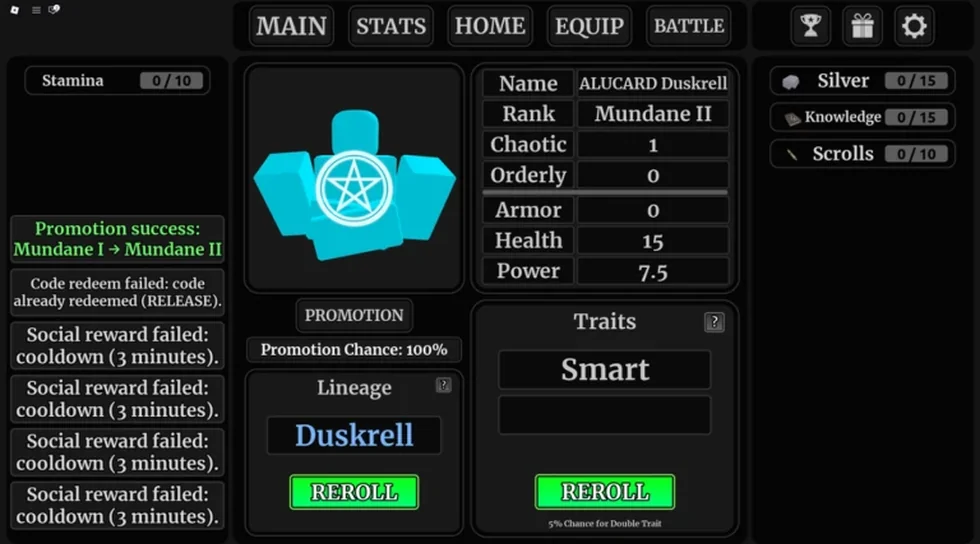This screenshot has height=544, width=980.
Task: Open the settings gear
Action: point(914,26)
